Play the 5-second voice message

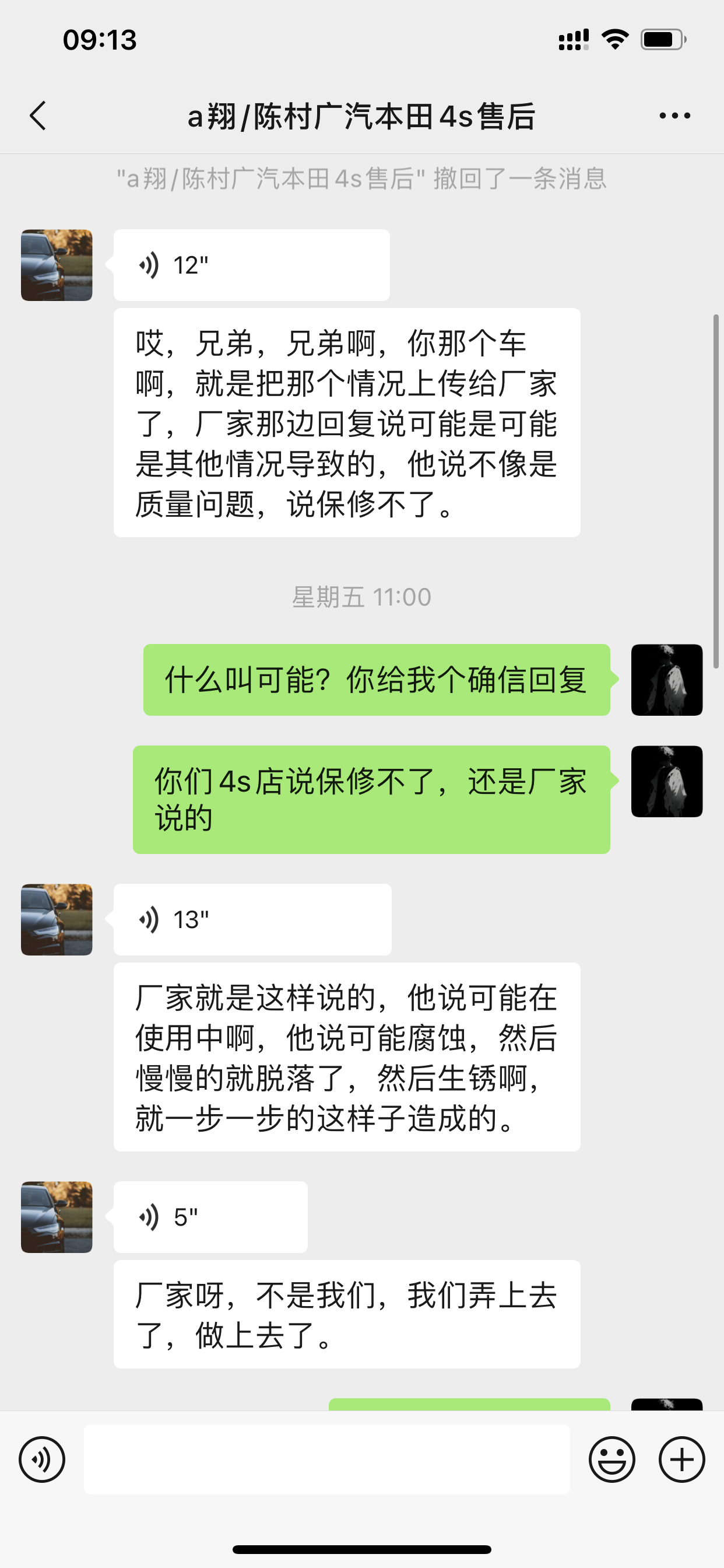click(x=210, y=1217)
